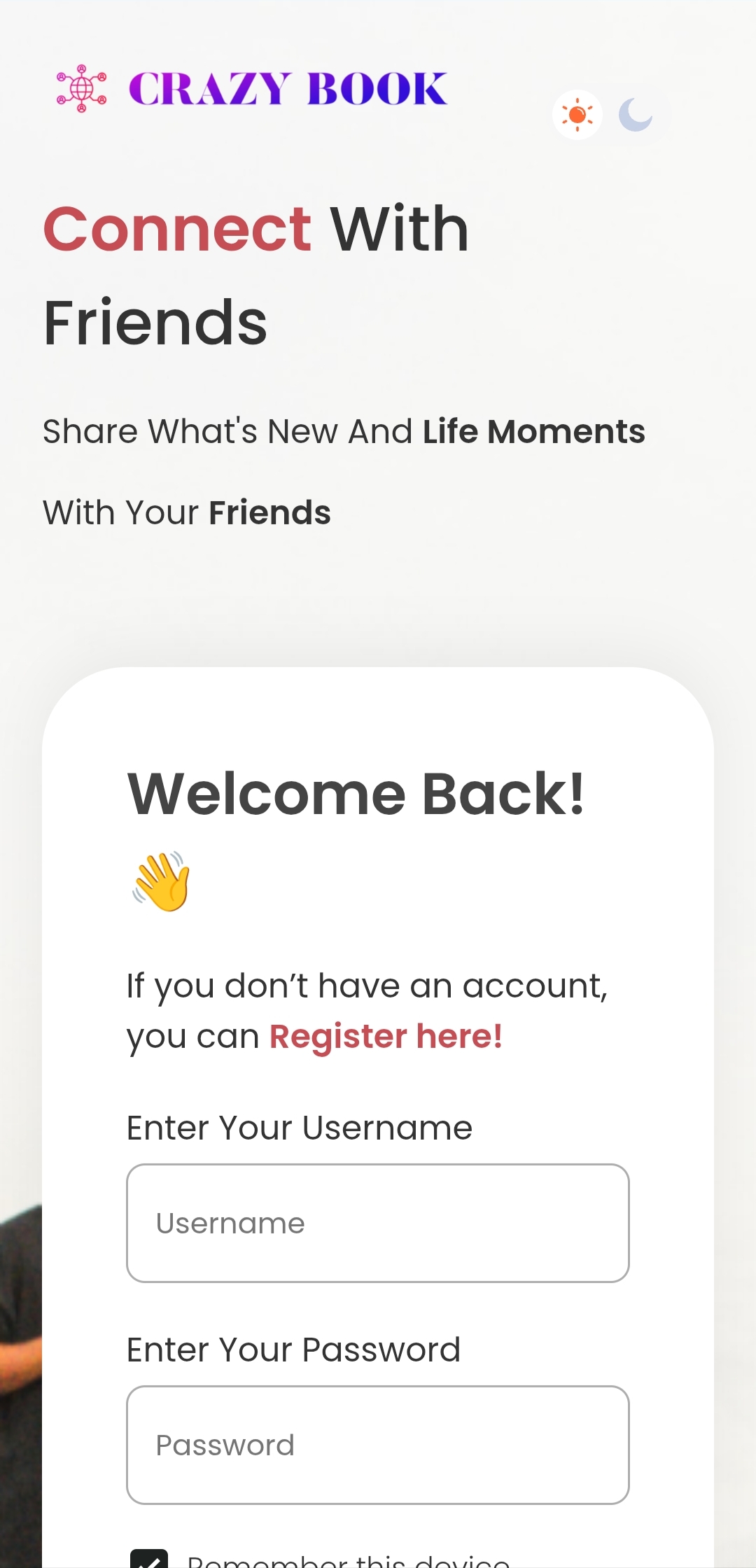Screen dimensions: 756x1568
Task: Switch to light mode with the sun icon
Action: tap(577, 115)
